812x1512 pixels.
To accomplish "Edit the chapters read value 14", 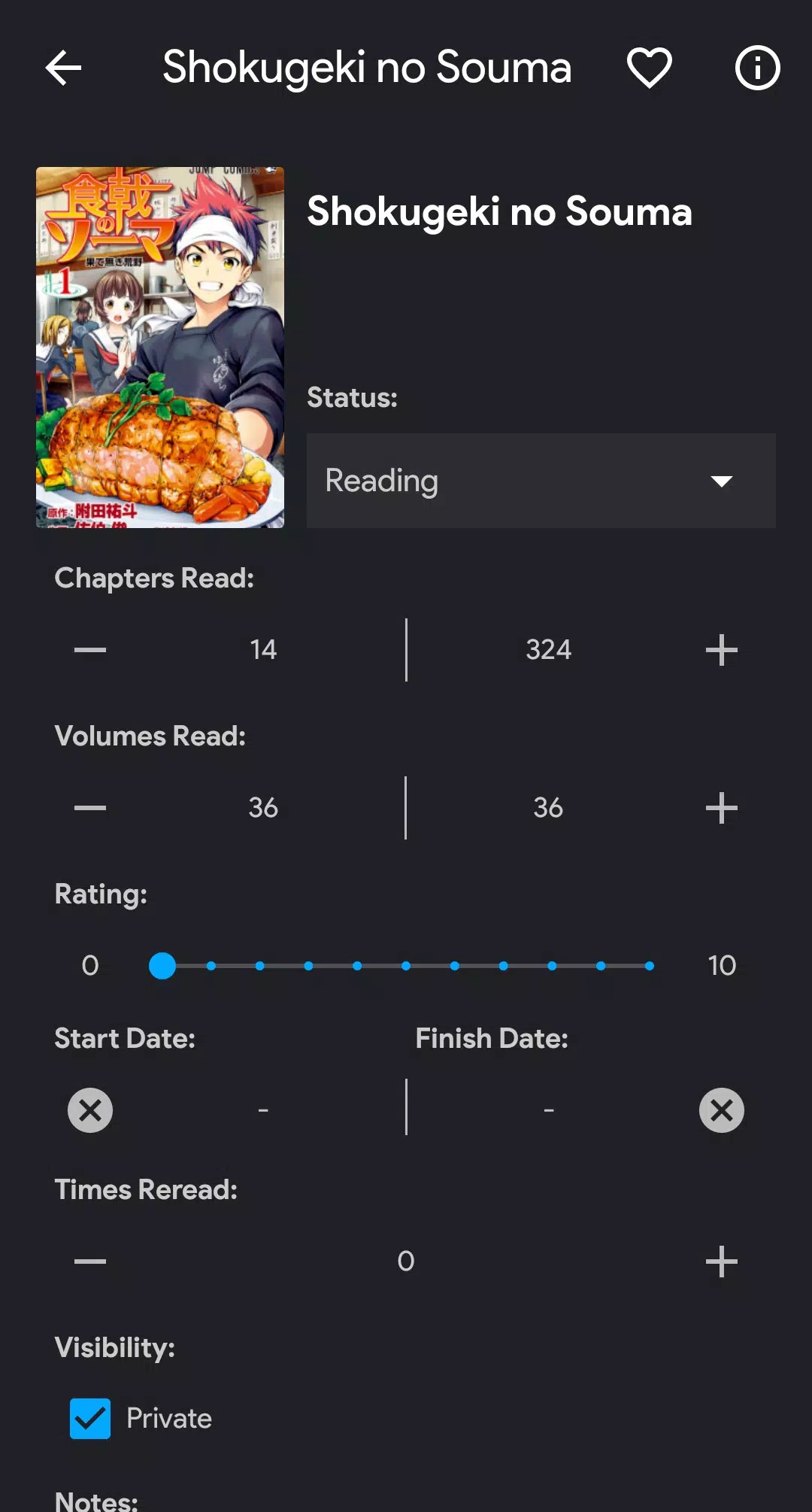I will [263, 650].
